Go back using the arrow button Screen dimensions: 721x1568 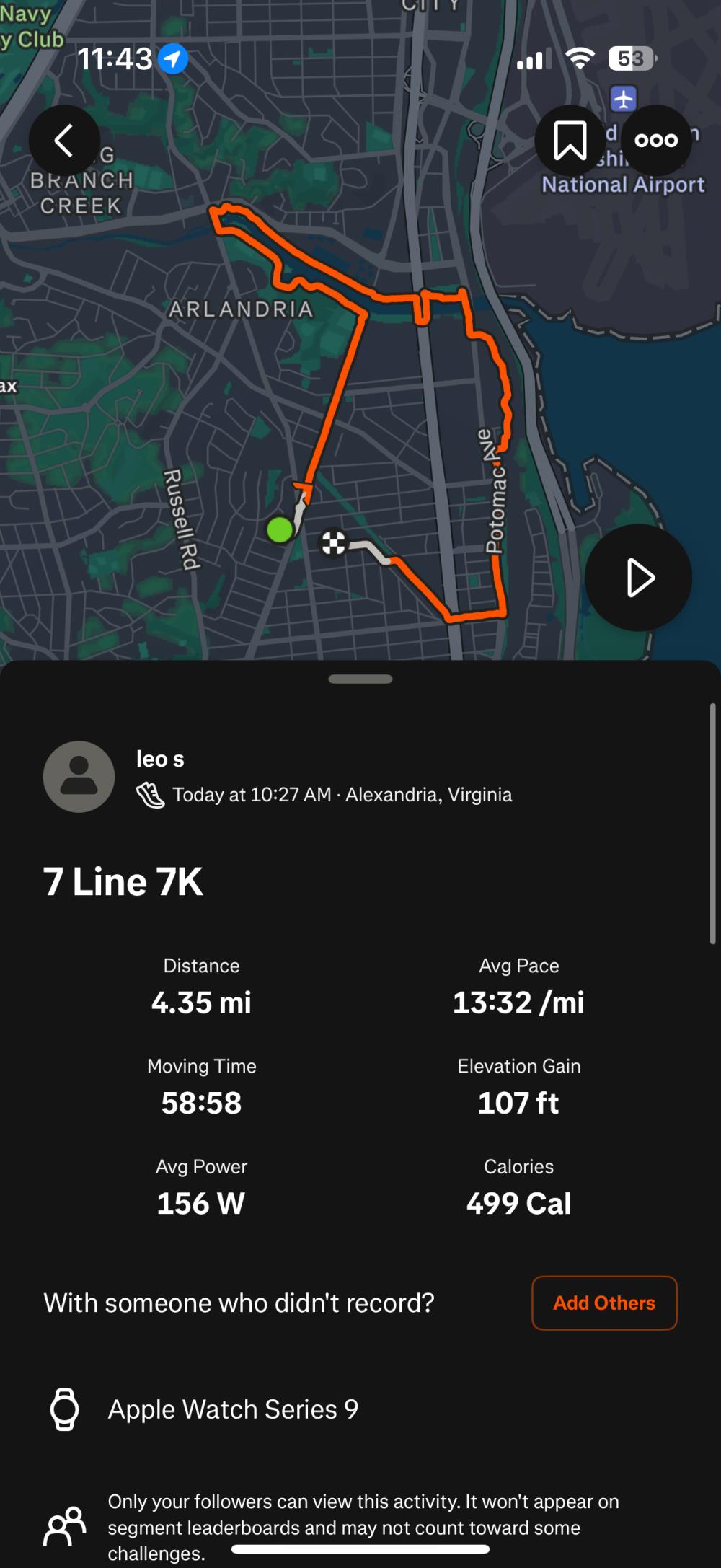(64, 141)
